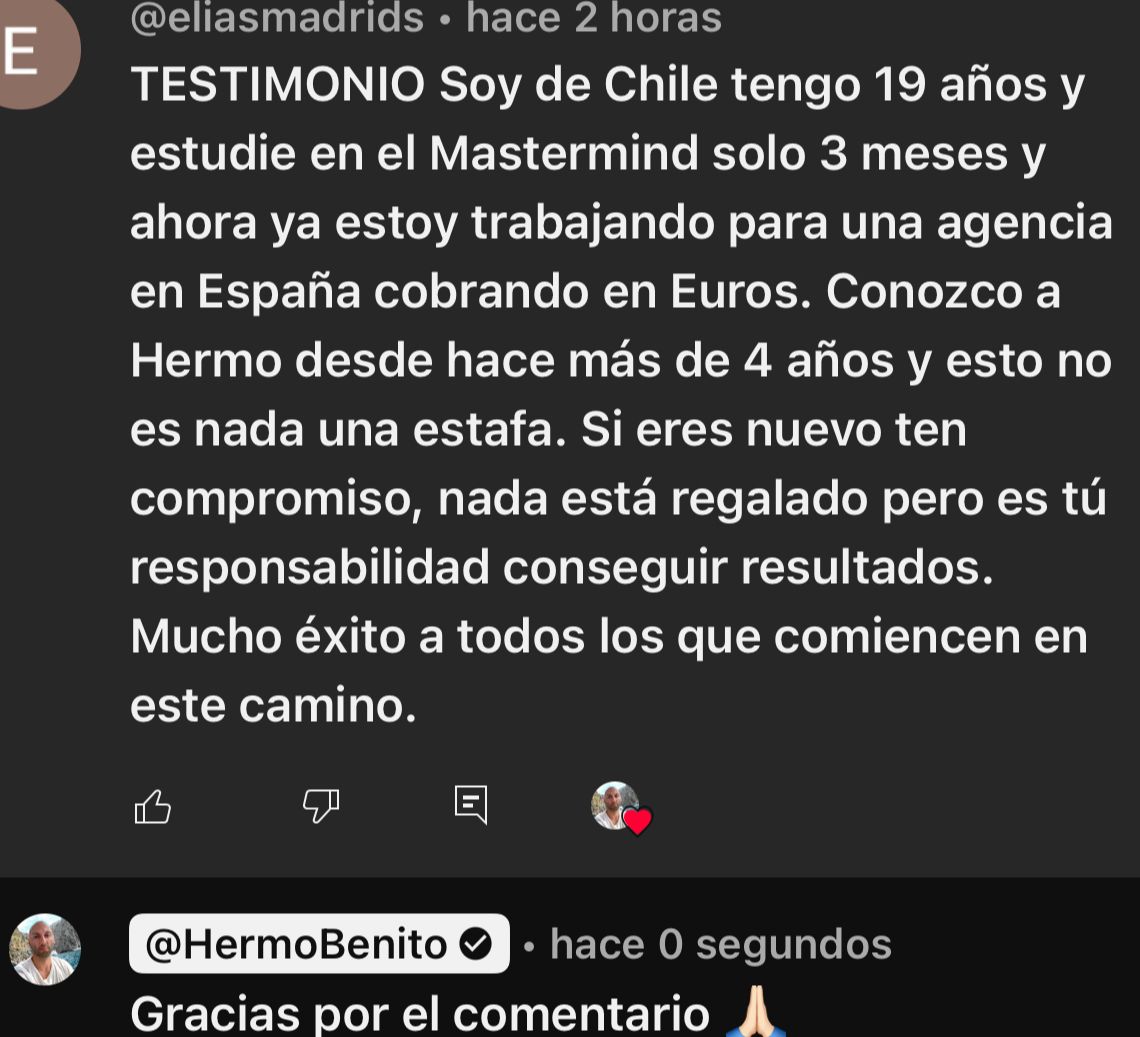Dislike the @eliasmadrids testimonial comment
Image resolution: width=1140 pixels, height=1037 pixels.
point(321,805)
